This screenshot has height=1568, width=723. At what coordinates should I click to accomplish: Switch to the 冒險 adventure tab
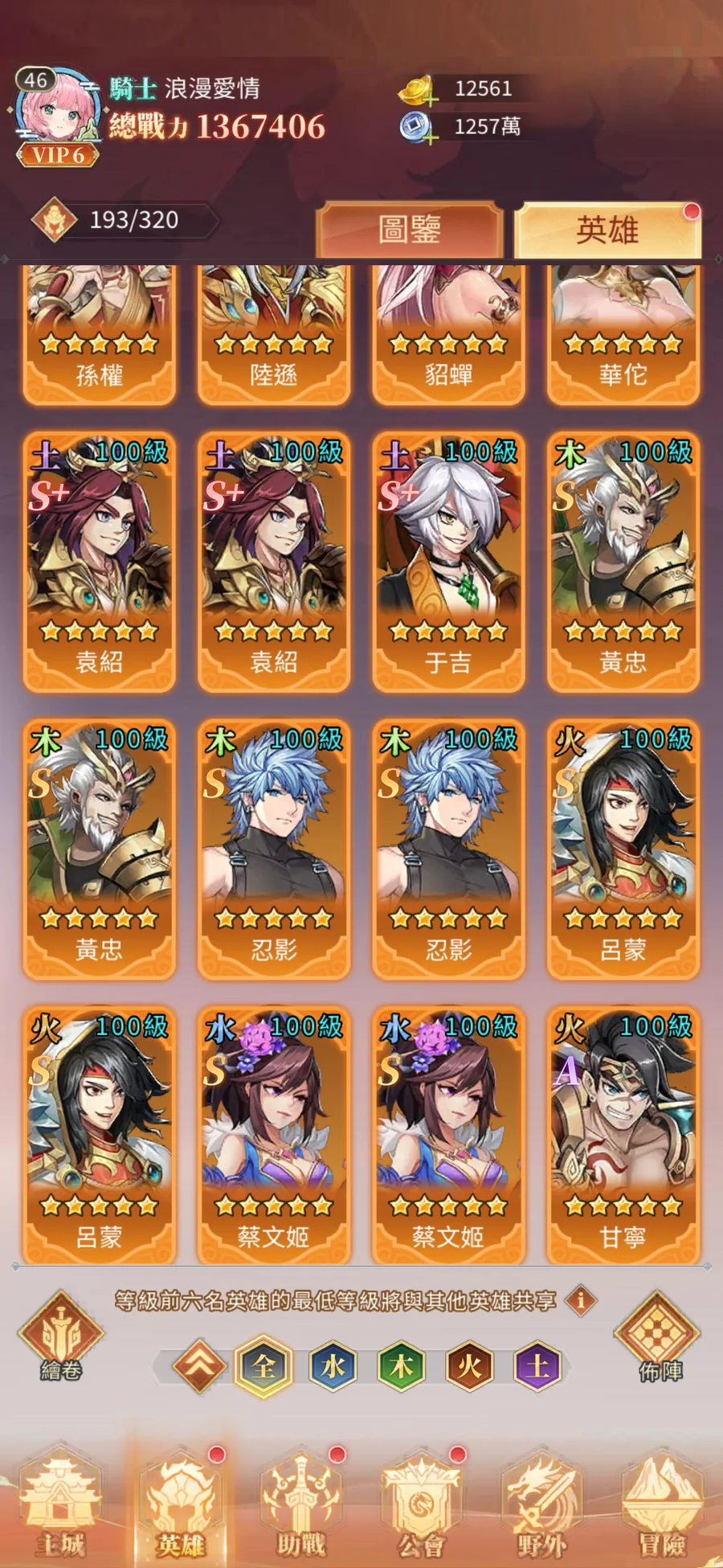[x=662, y=1503]
